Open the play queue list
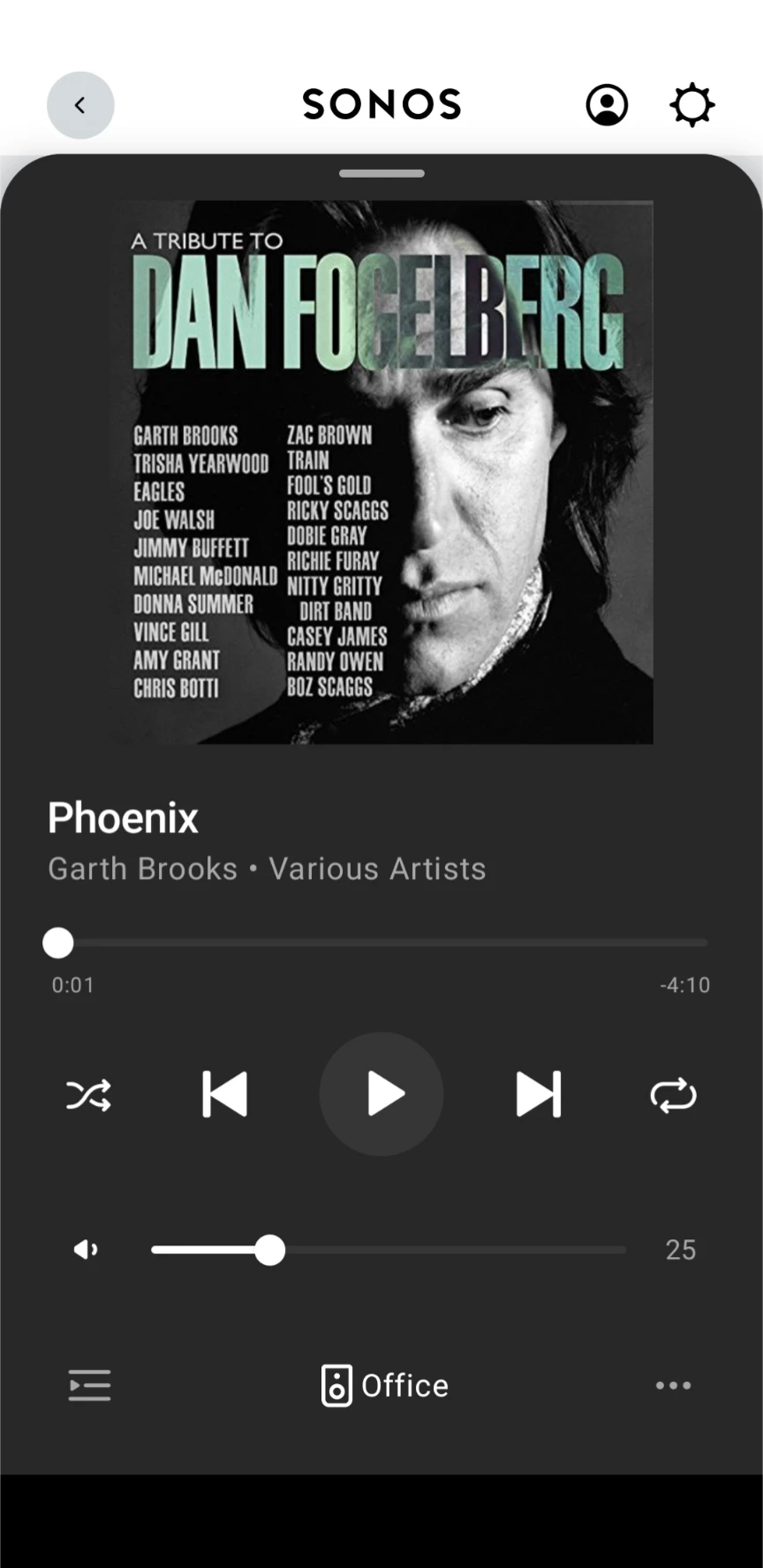 (x=89, y=1385)
